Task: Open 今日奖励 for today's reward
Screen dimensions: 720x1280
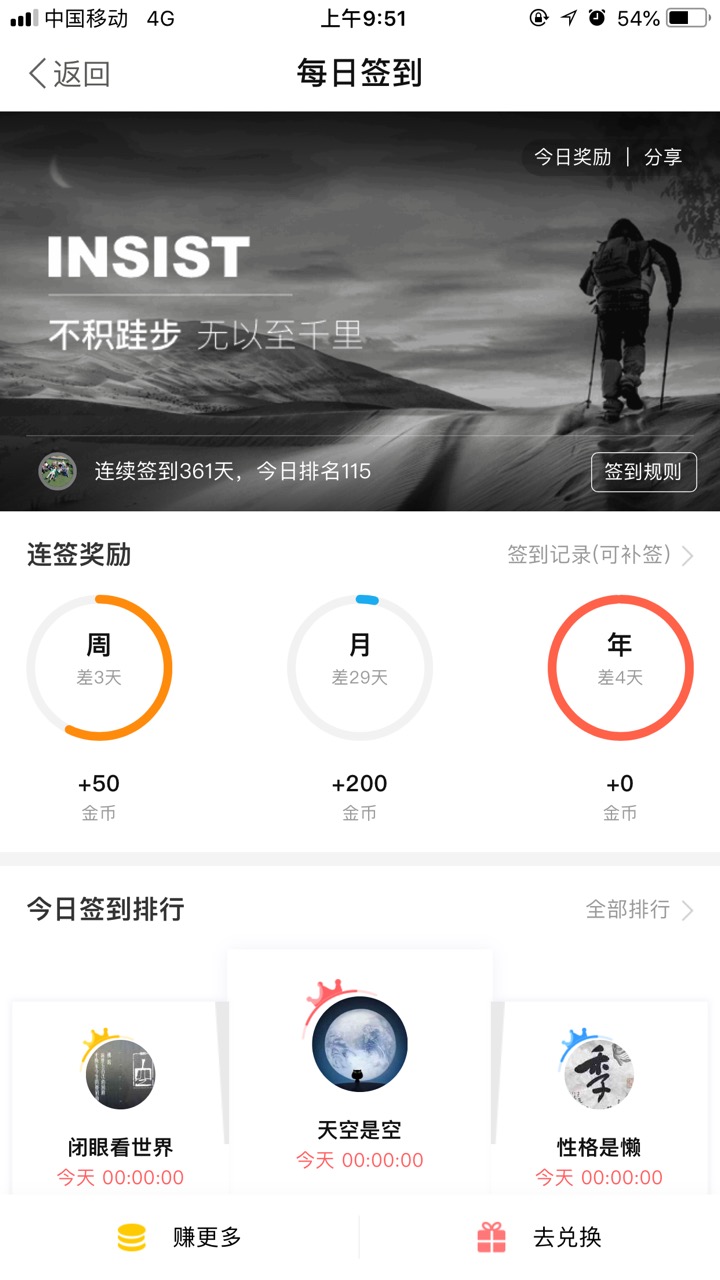Action: 572,157
